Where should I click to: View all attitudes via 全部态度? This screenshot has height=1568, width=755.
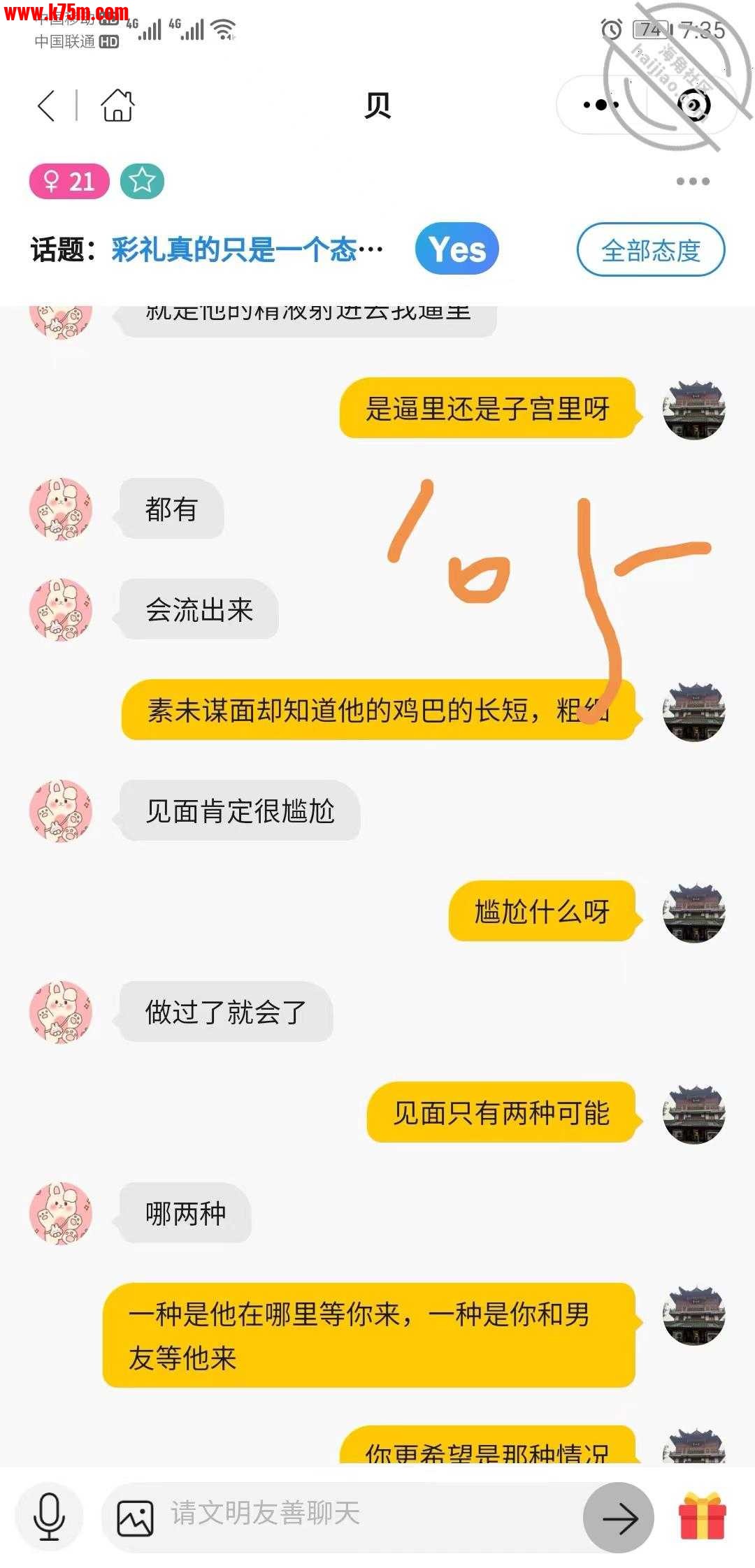click(650, 250)
